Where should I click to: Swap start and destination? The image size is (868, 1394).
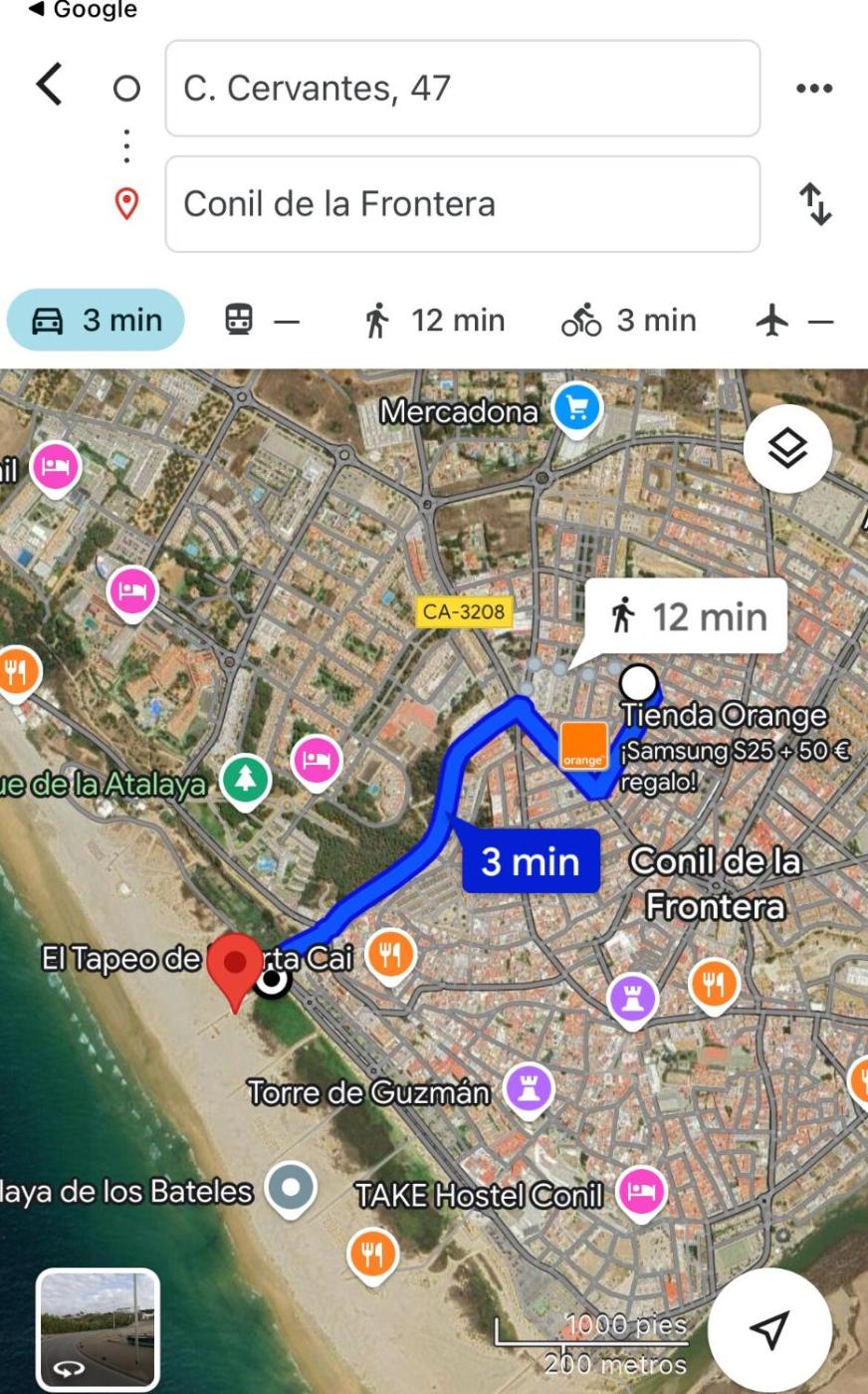pyautogui.click(x=815, y=204)
